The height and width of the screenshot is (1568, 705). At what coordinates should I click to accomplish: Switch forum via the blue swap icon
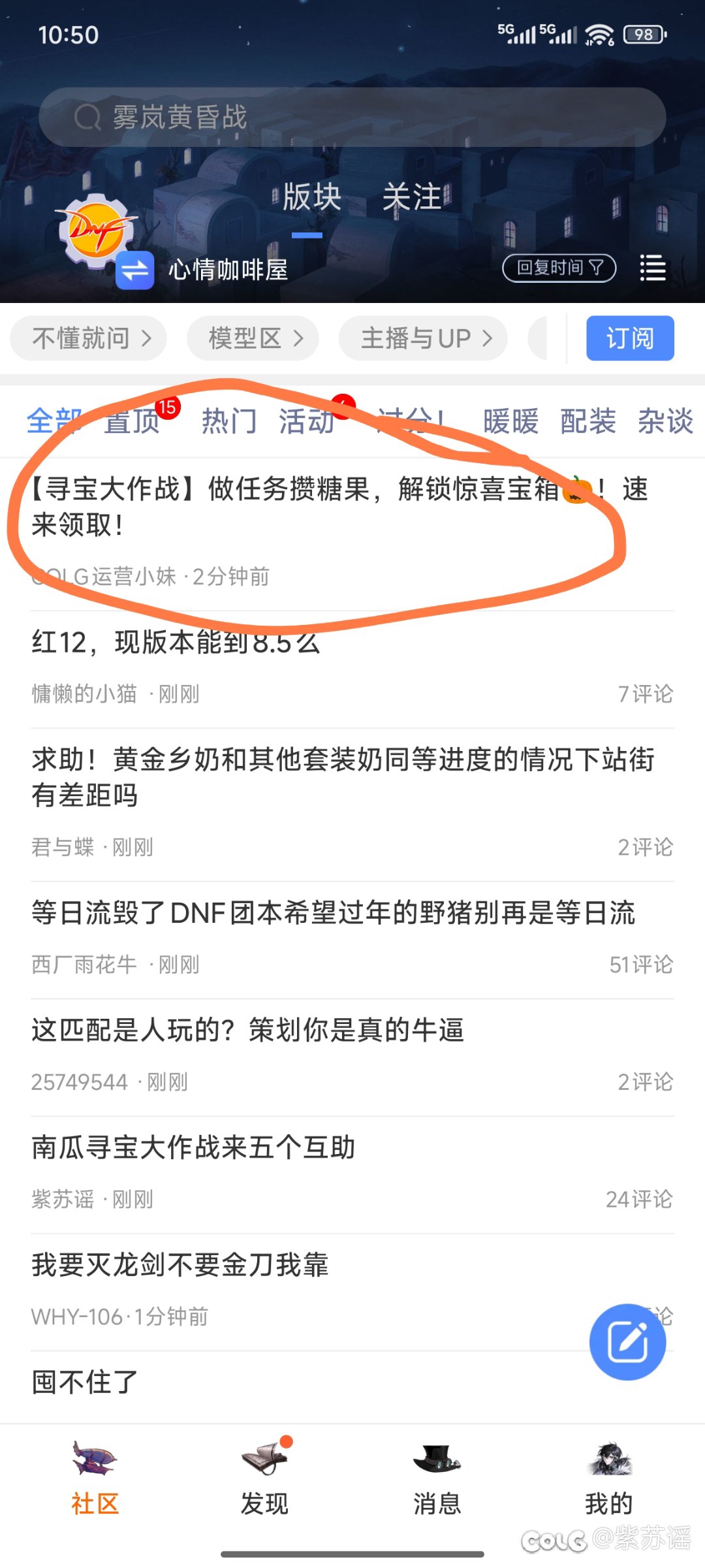135,270
